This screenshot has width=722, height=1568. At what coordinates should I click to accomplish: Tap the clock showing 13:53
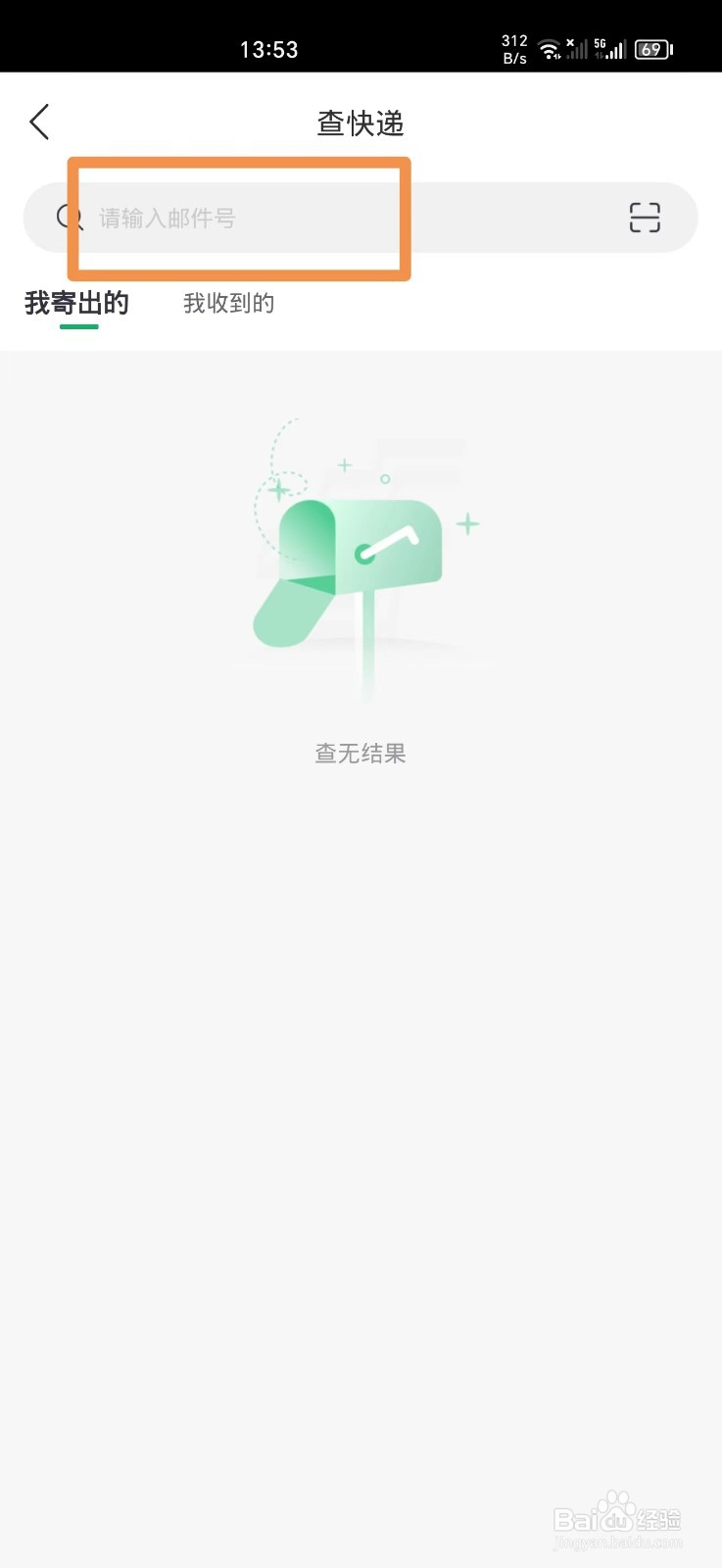pyautogui.click(x=268, y=47)
